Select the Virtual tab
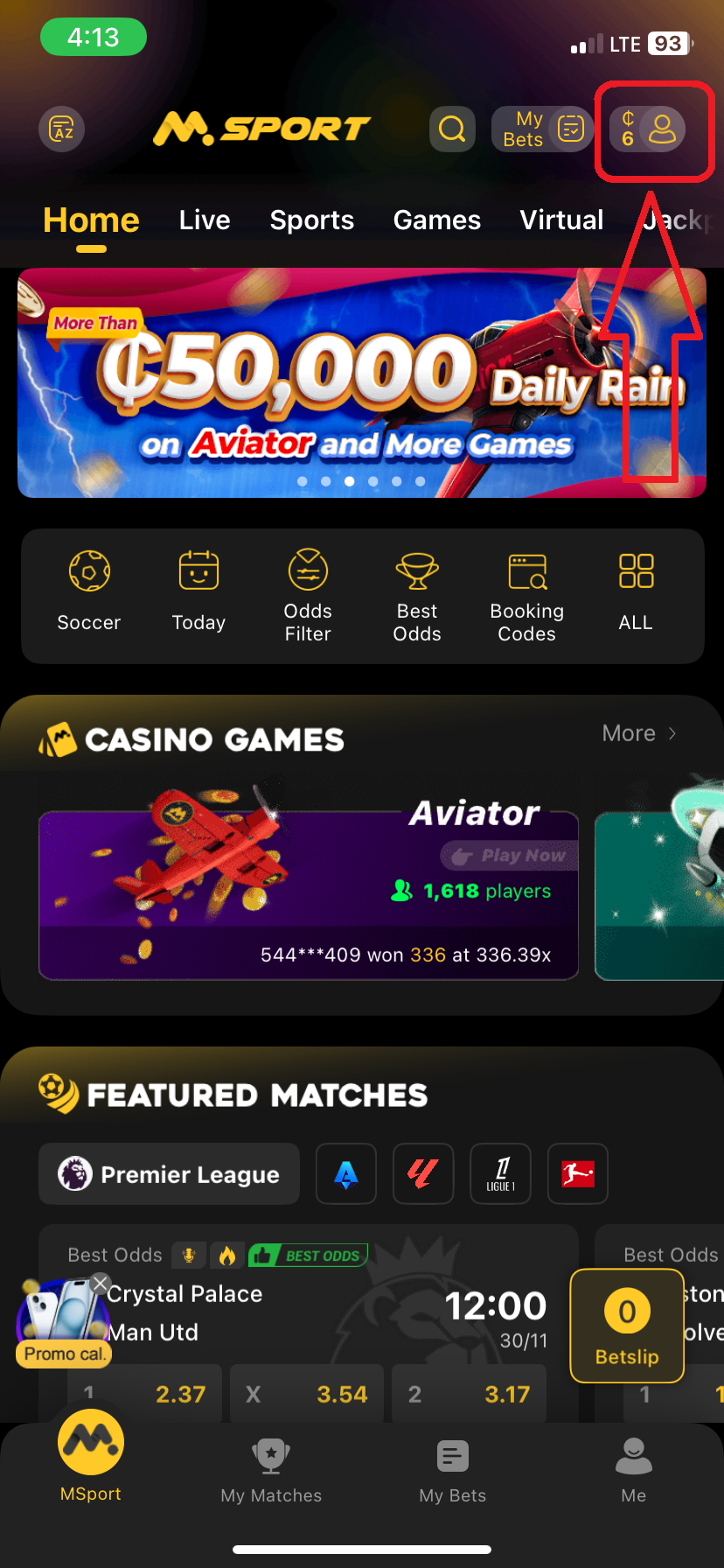 tap(561, 220)
